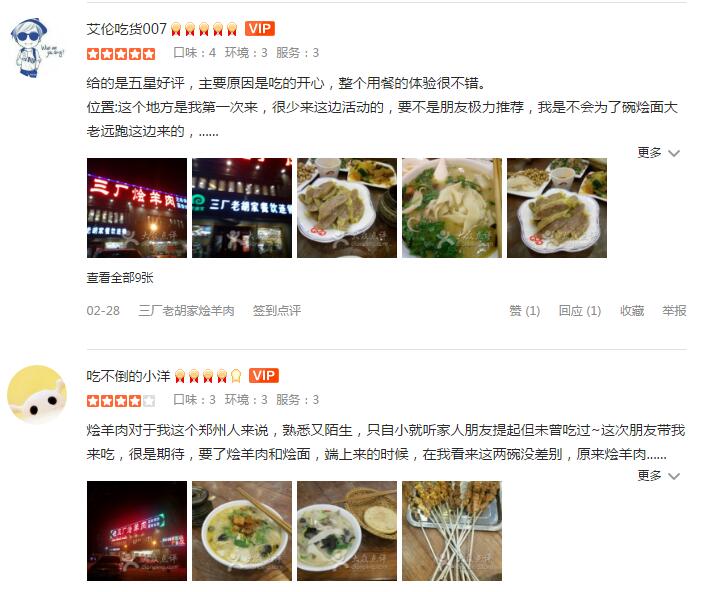
Task: Open the skewers photo in 吃不倒的小洋's review
Action: tap(452, 531)
